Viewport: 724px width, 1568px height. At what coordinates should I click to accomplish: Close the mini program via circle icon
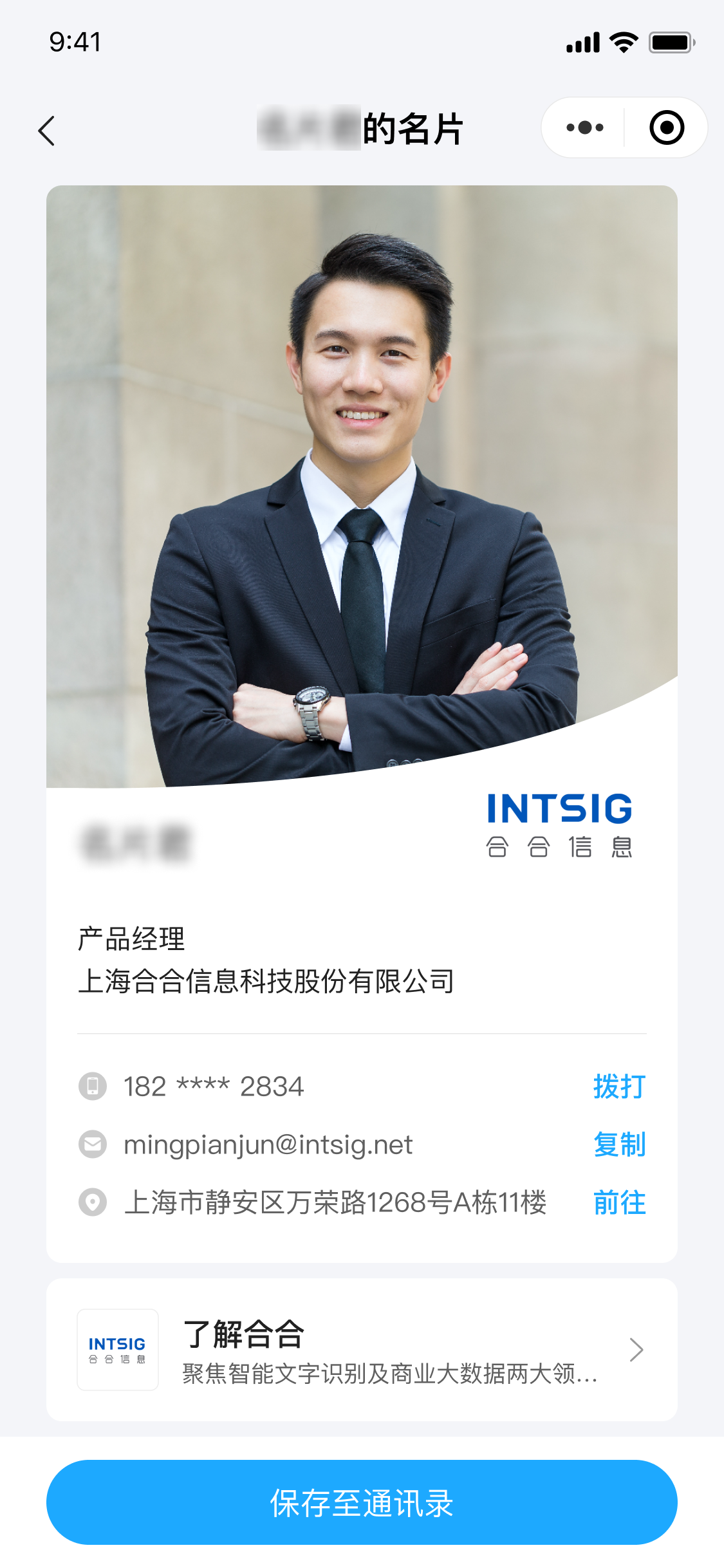666,127
